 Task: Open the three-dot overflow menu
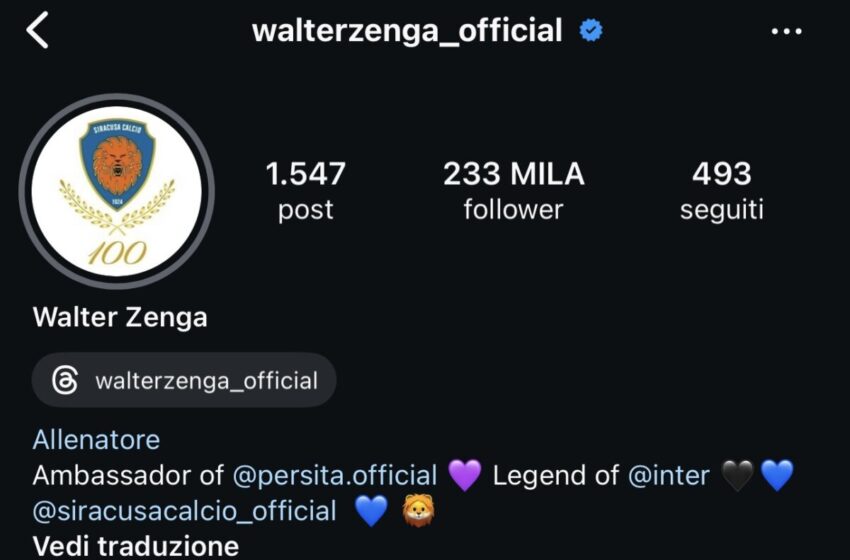pos(786,31)
